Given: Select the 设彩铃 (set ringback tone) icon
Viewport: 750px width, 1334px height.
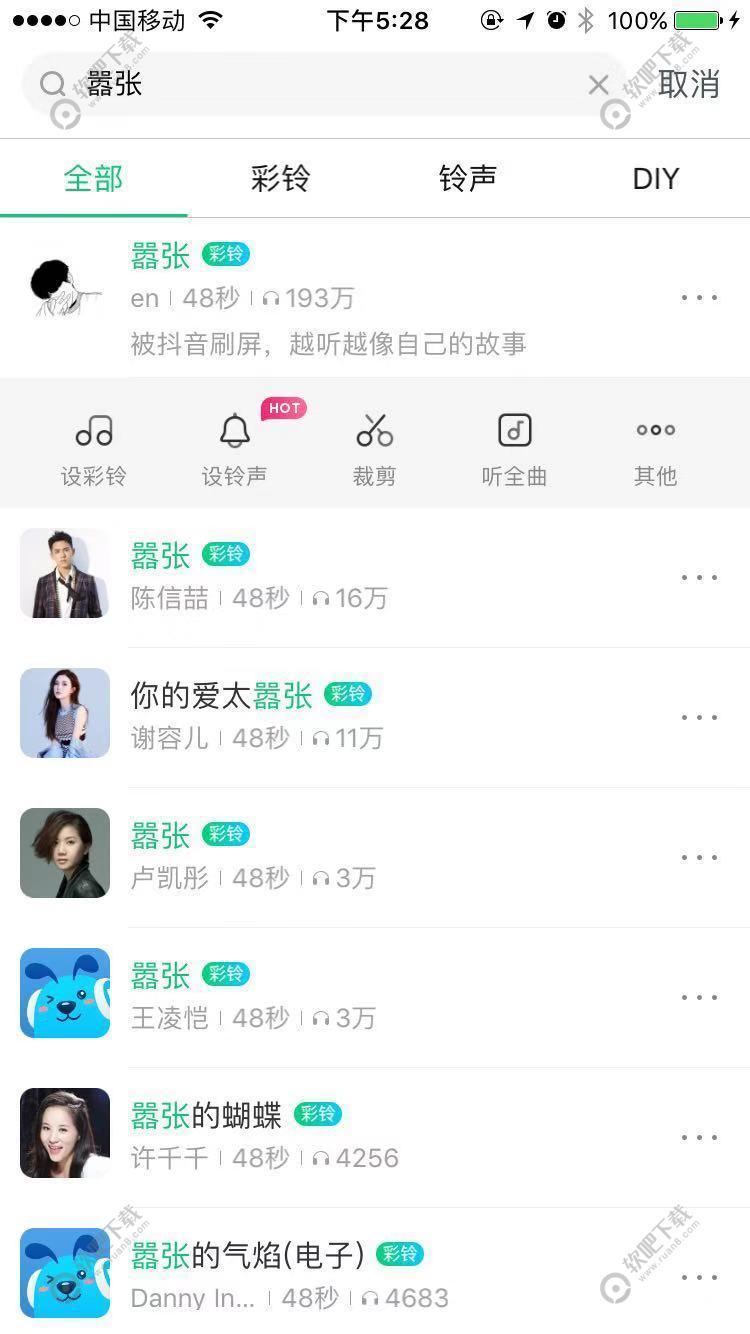Looking at the screenshot, I should pyautogui.click(x=93, y=443).
